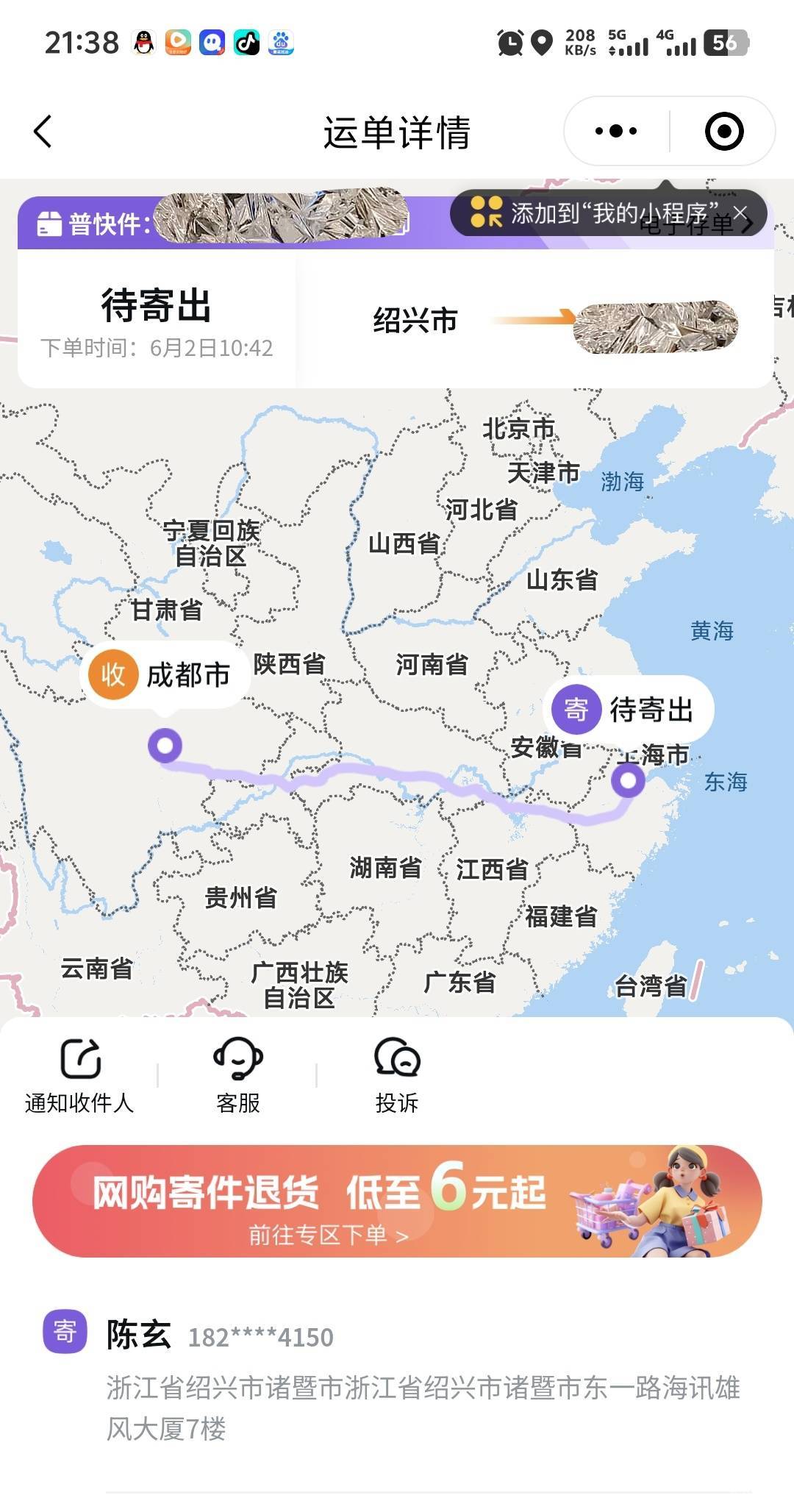This screenshot has width=794, height=1512.
Task: Open the 投诉 complaint option
Action: [397, 1075]
